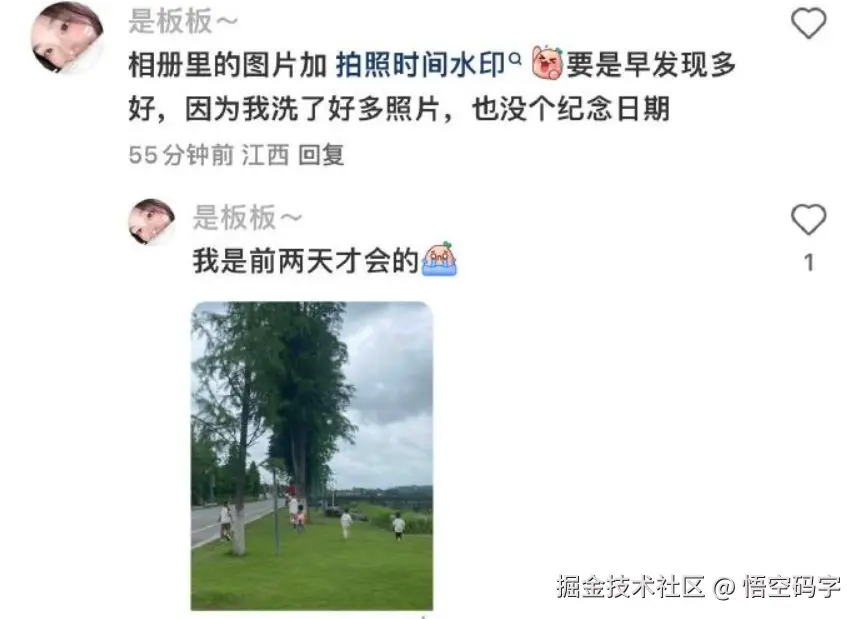This screenshot has width=860, height=619.
Task: Like the reply 我是前两天才会的
Action: tap(808, 219)
